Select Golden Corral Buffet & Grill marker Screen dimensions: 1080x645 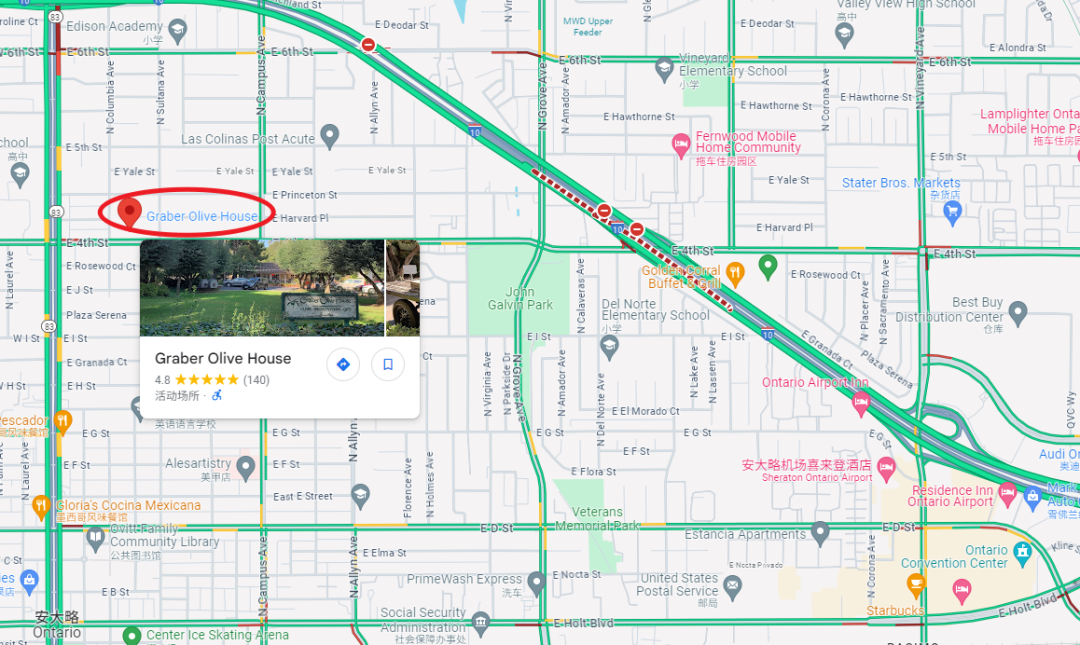point(735,271)
